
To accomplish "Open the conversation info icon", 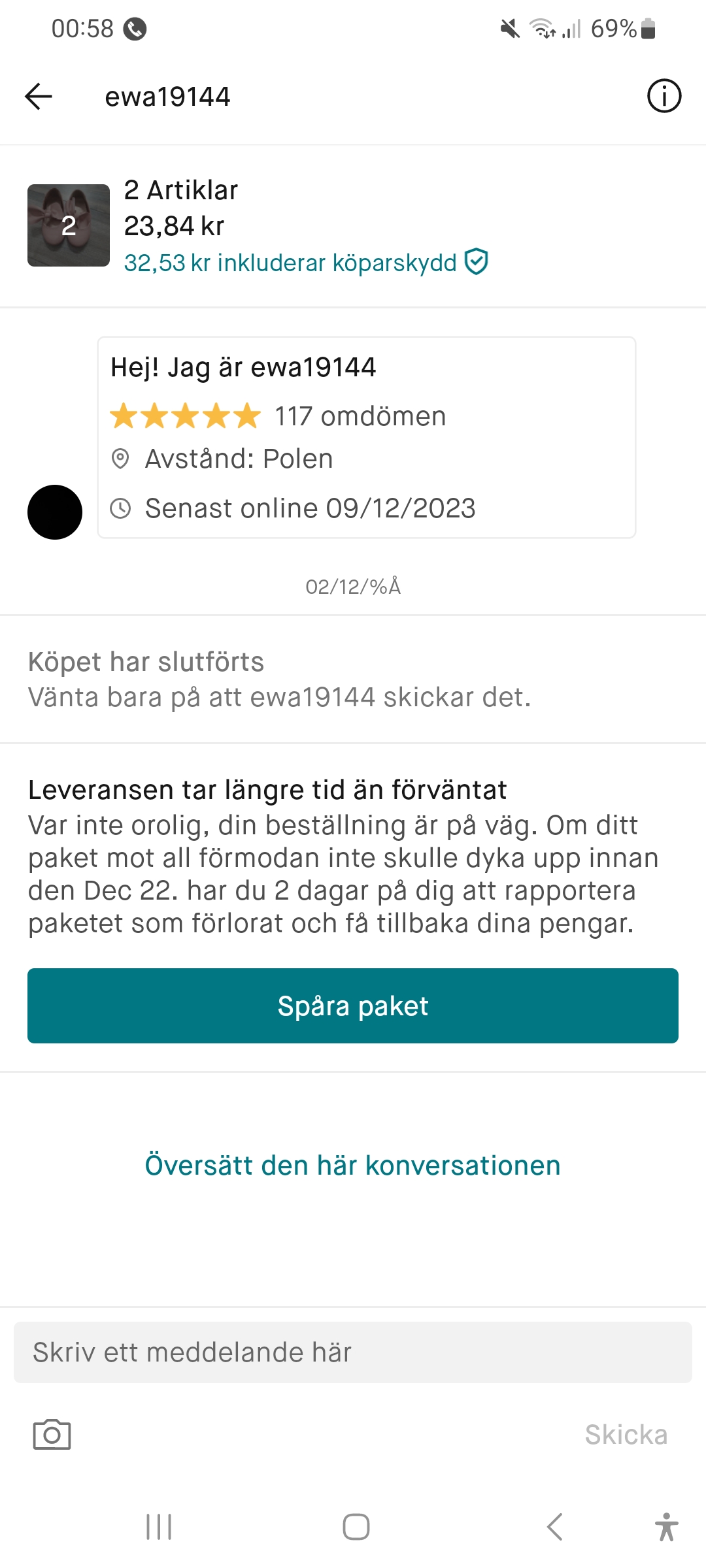I will [x=664, y=97].
